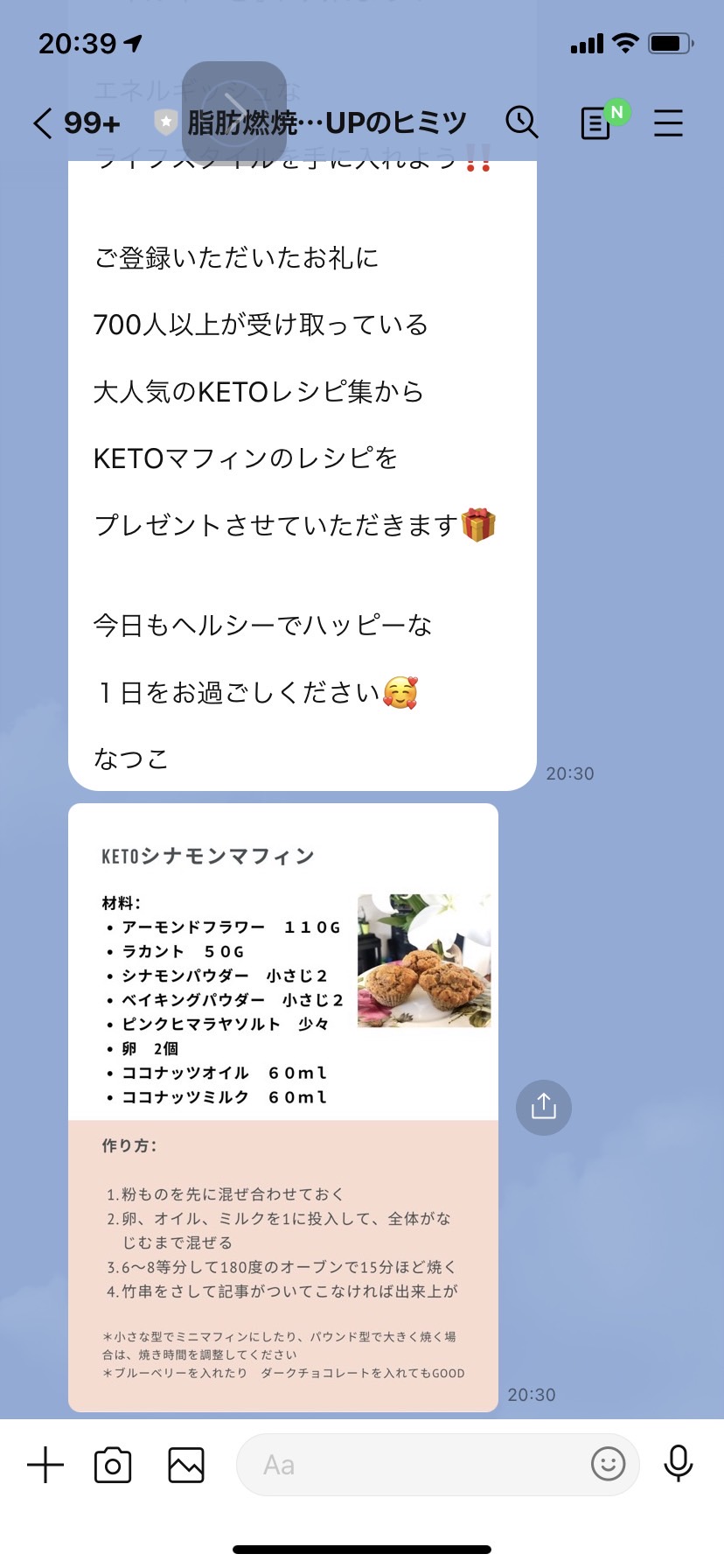The width and height of the screenshot is (724, 1568).
Task: Launch the camera from chat
Action: coord(113,1464)
